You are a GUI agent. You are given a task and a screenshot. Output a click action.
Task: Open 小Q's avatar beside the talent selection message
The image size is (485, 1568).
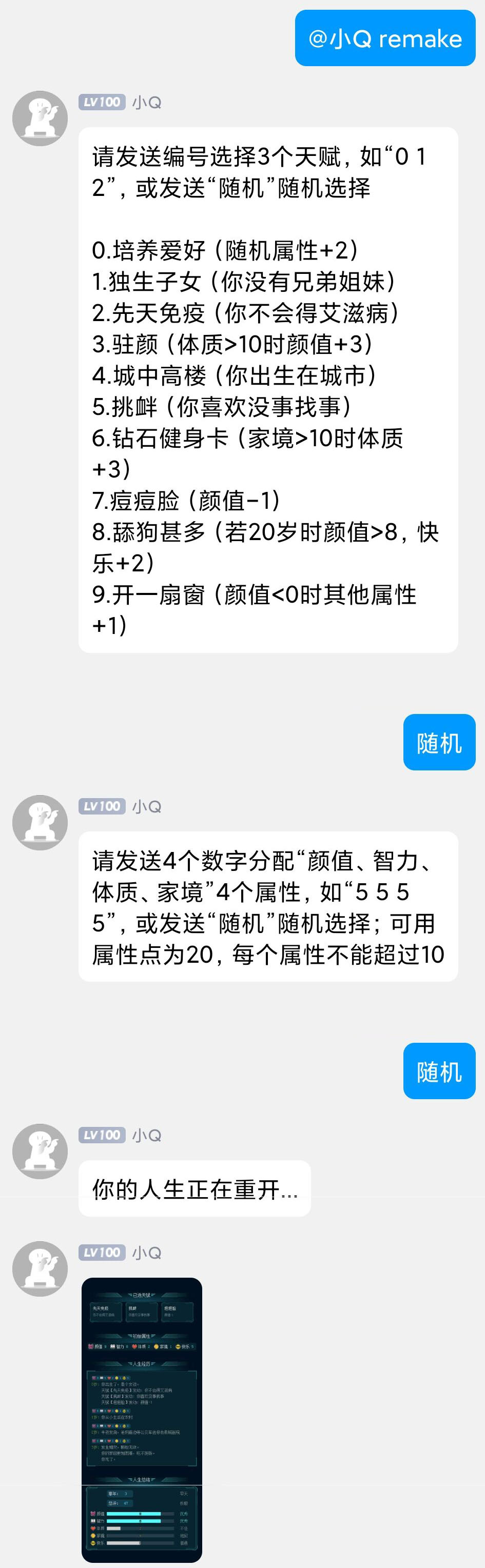point(40,118)
